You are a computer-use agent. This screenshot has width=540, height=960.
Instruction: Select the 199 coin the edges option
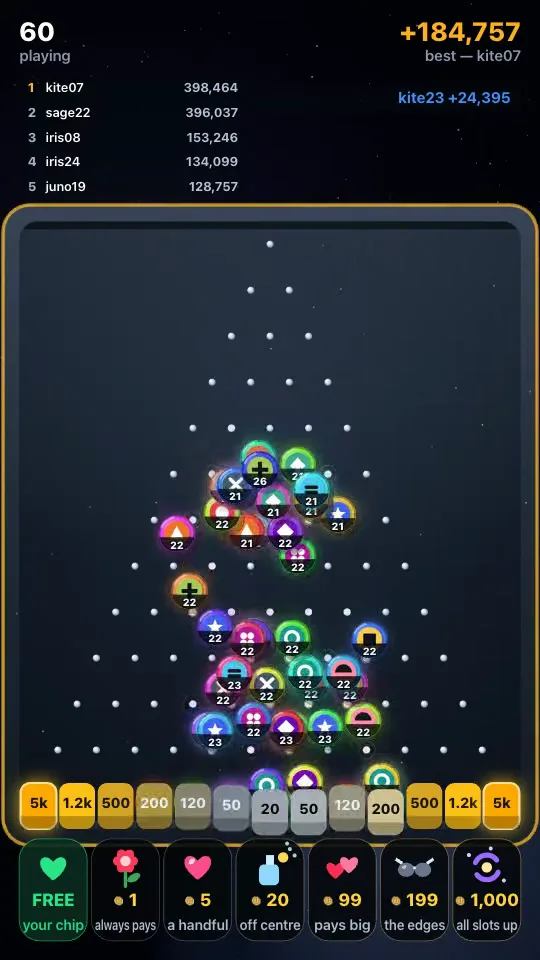[414, 890]
